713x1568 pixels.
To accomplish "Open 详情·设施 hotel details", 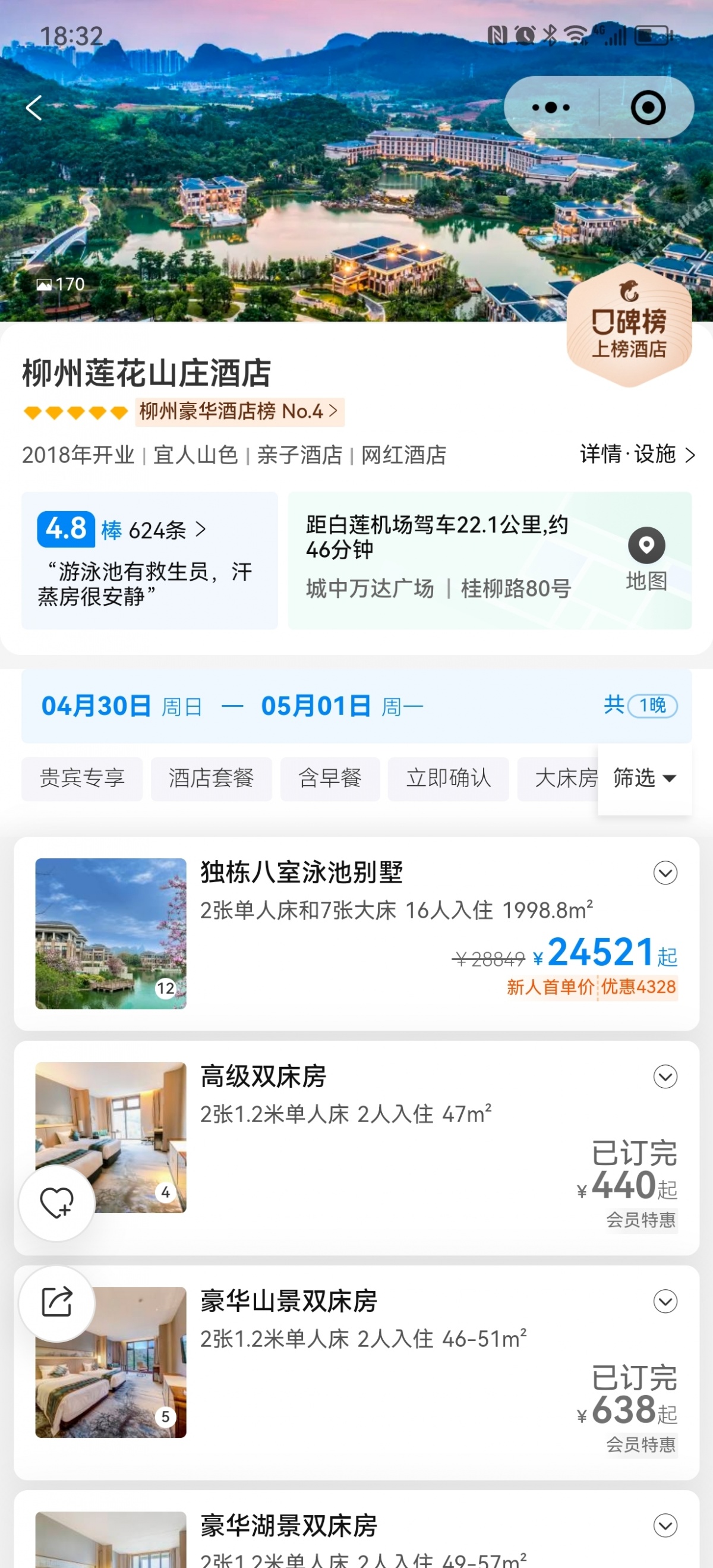I will pos(636,454).
